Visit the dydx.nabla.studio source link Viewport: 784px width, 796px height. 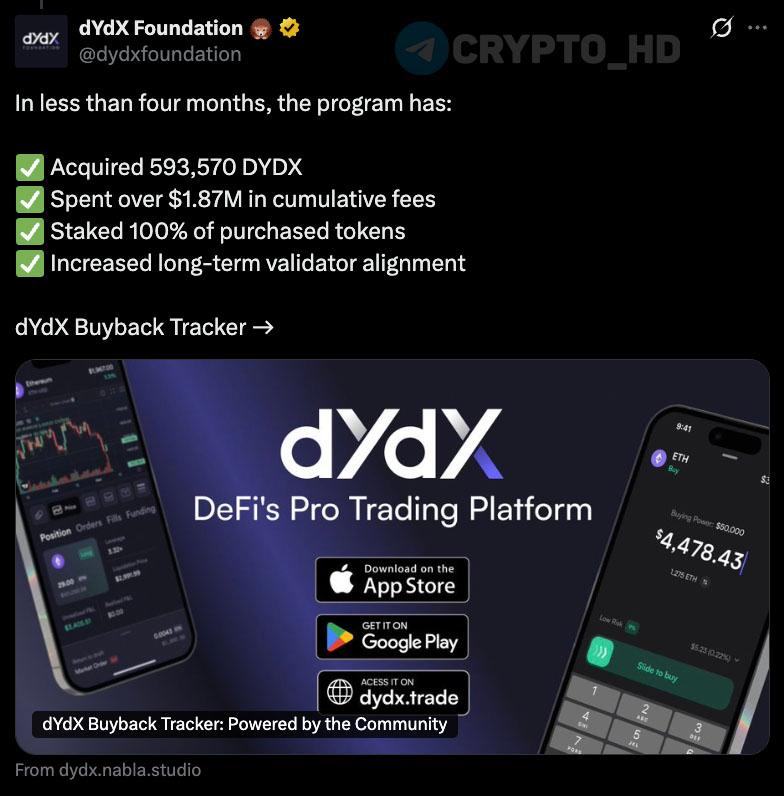click(x=108, y=770)
